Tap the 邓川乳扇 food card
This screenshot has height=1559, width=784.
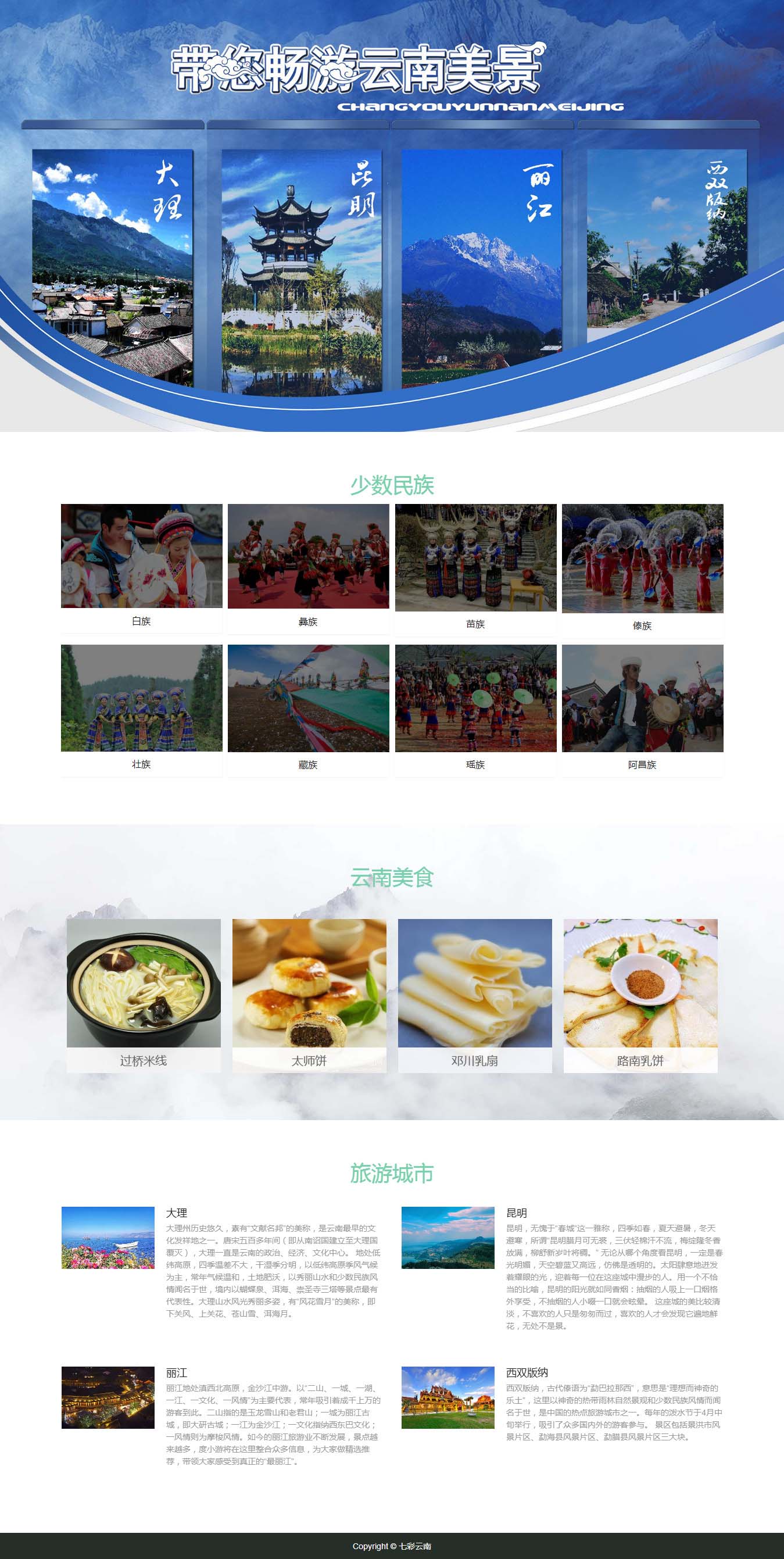coord(475,996)
